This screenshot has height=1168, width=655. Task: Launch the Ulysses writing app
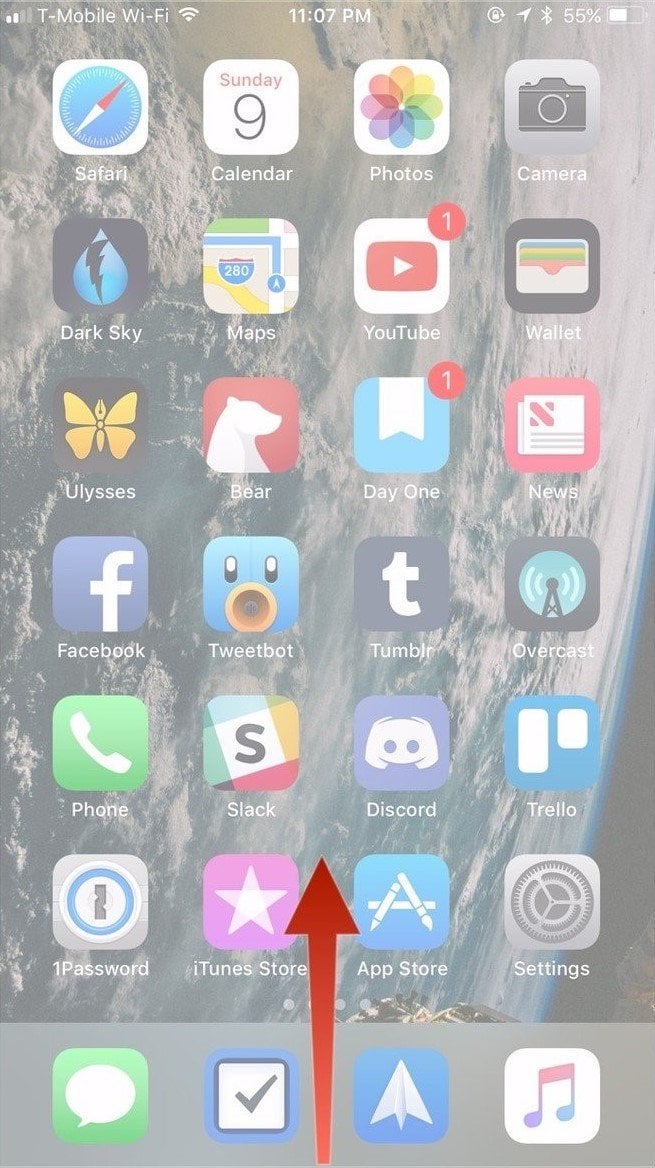pyautogui.click(x=100, y=425)
